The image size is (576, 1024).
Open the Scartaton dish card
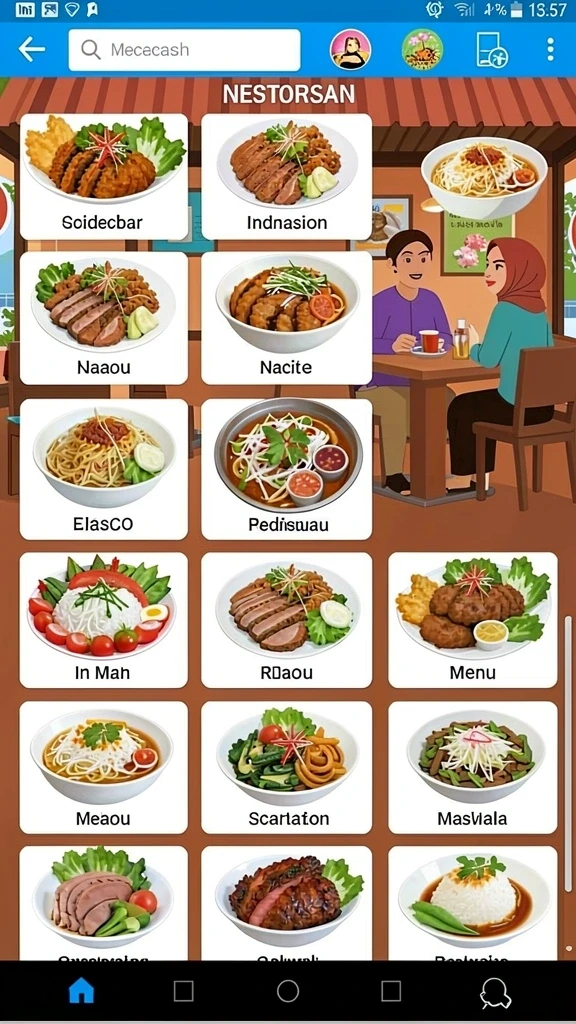[x=287, y=767]
